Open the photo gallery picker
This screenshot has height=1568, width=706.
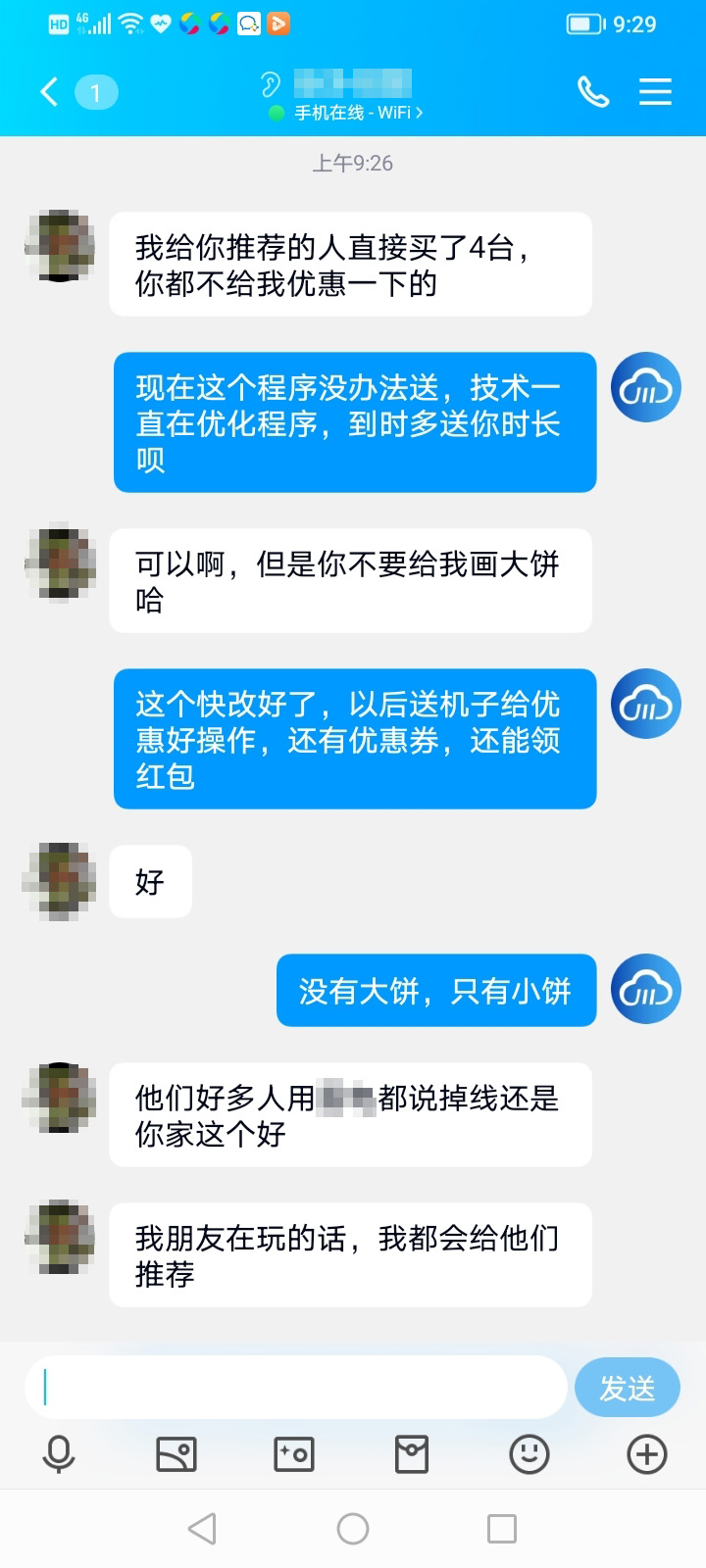pyautogui.click(x=176, y=1454)
